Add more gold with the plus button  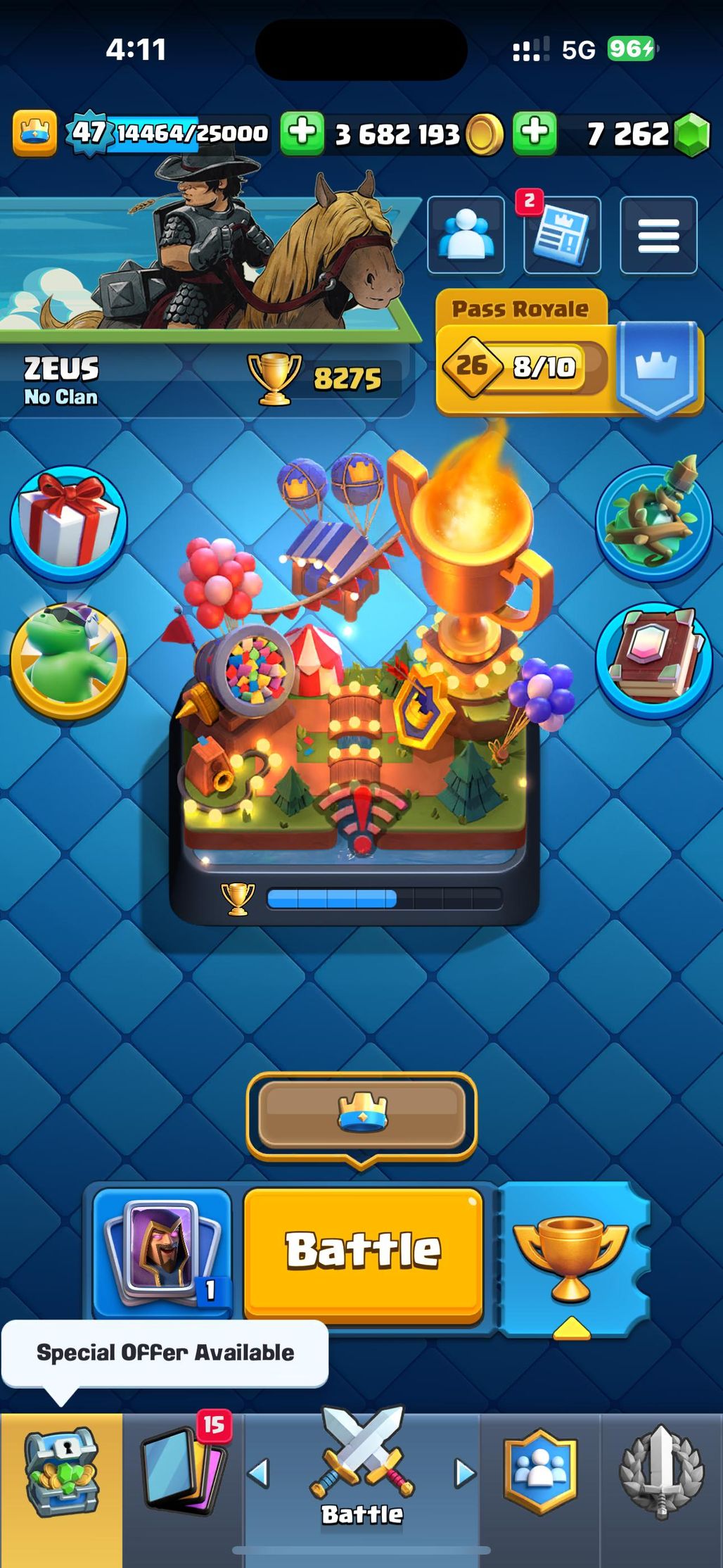[302, 132]
